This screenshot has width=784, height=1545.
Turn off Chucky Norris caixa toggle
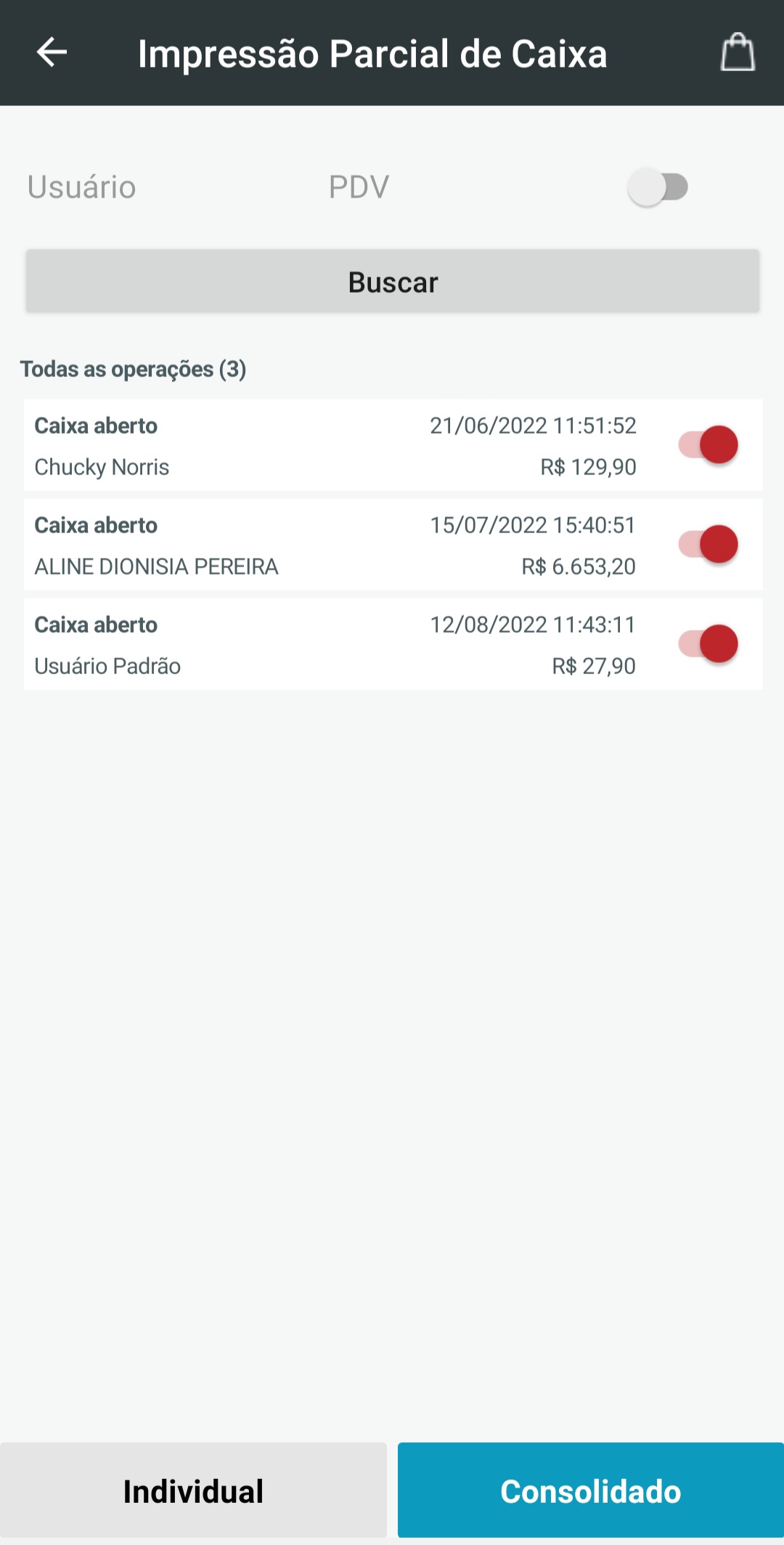[709, 445]
